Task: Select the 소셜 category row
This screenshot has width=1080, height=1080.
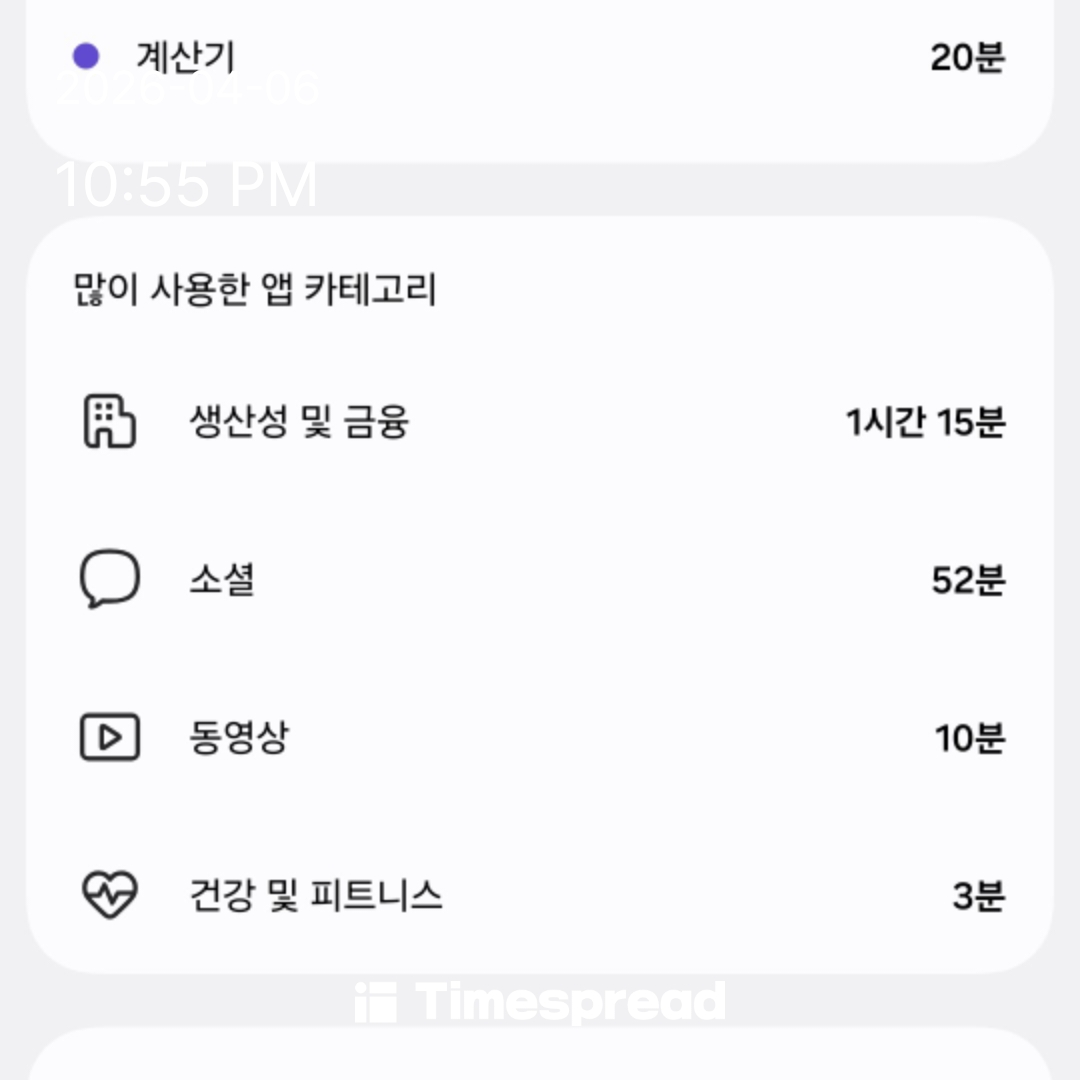Action: pyautogui.click(x=540, y=580)
